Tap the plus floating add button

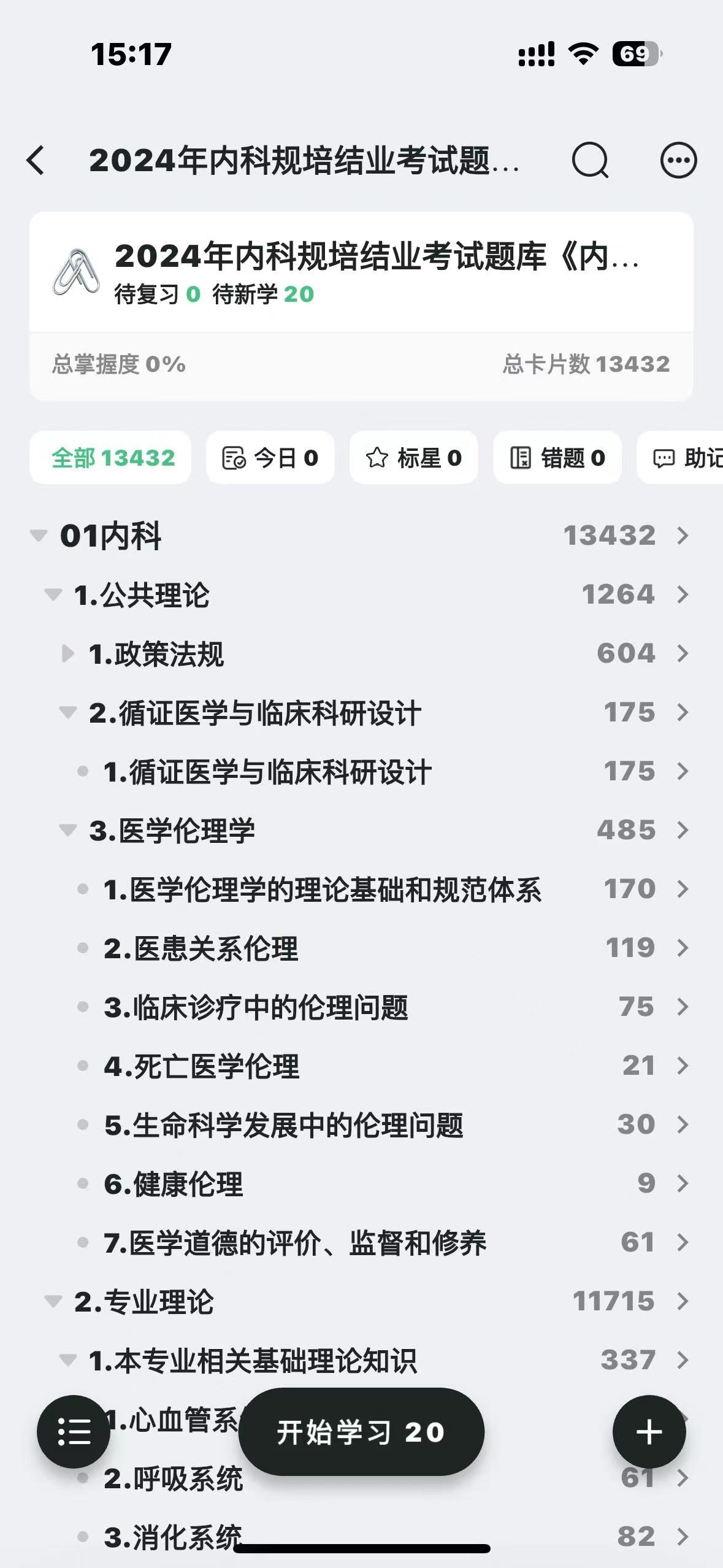[649, 1432]
